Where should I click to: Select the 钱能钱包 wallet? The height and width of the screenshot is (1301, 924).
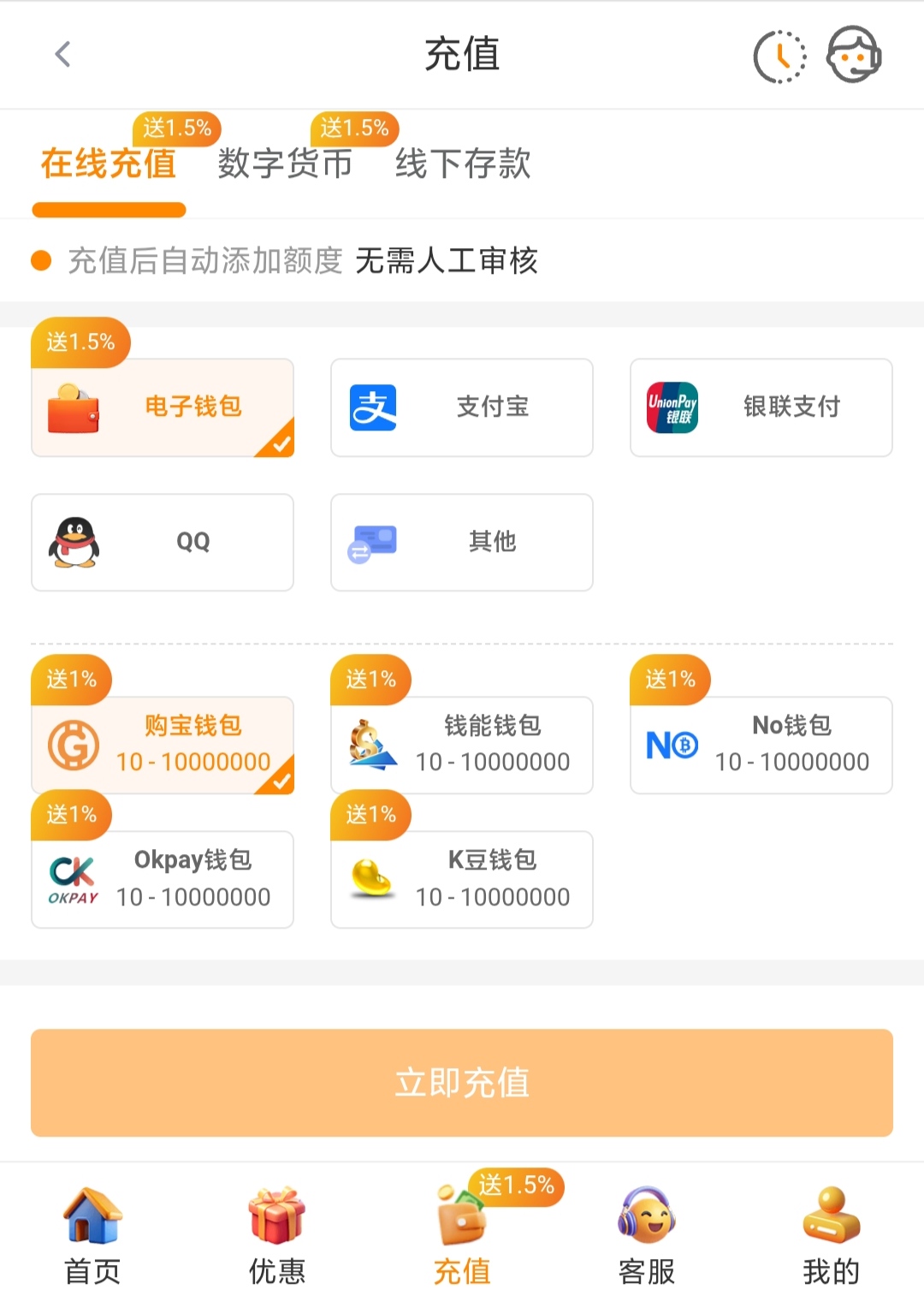coord(462,745)
